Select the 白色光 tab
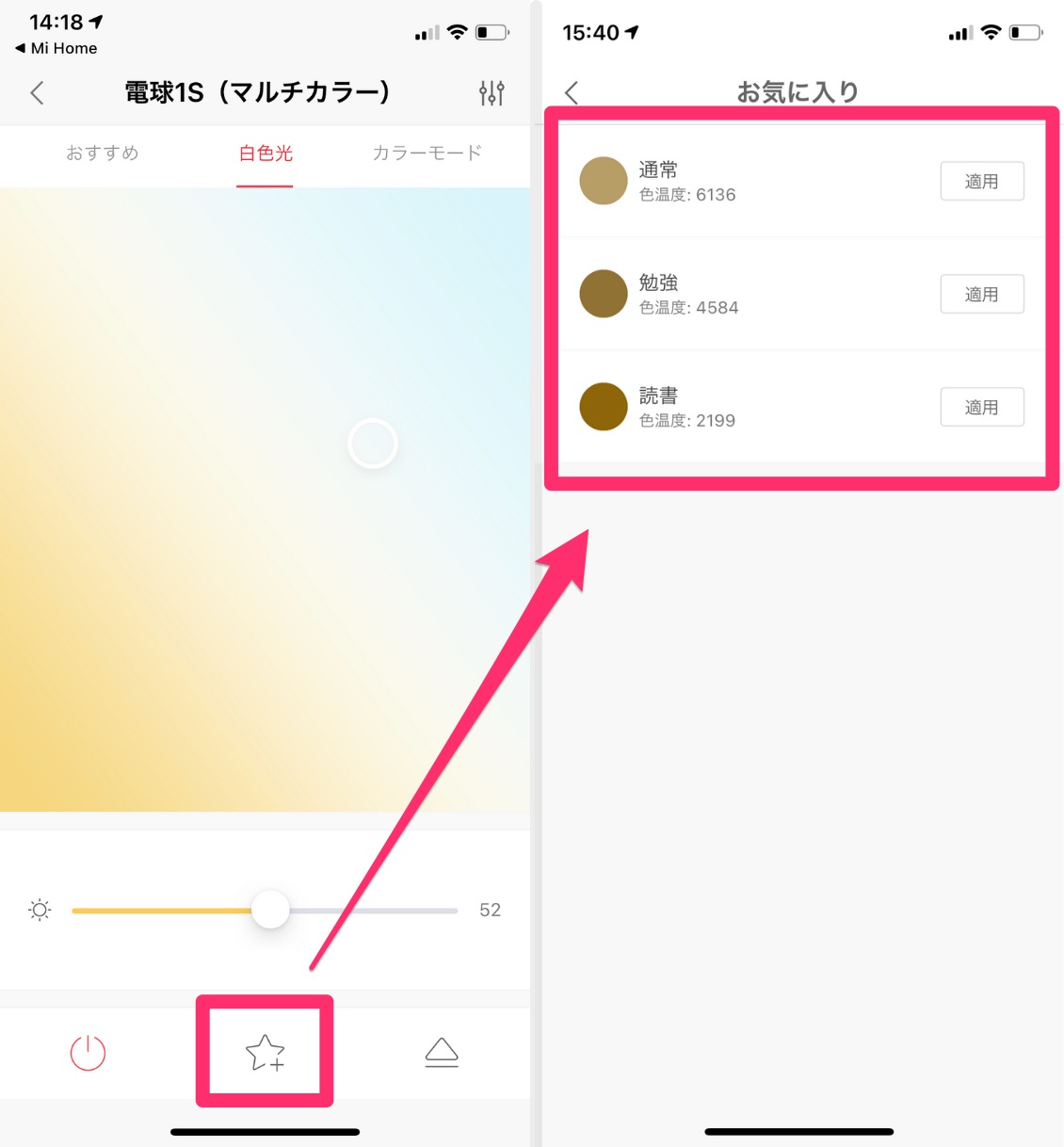 coord(266,153)
